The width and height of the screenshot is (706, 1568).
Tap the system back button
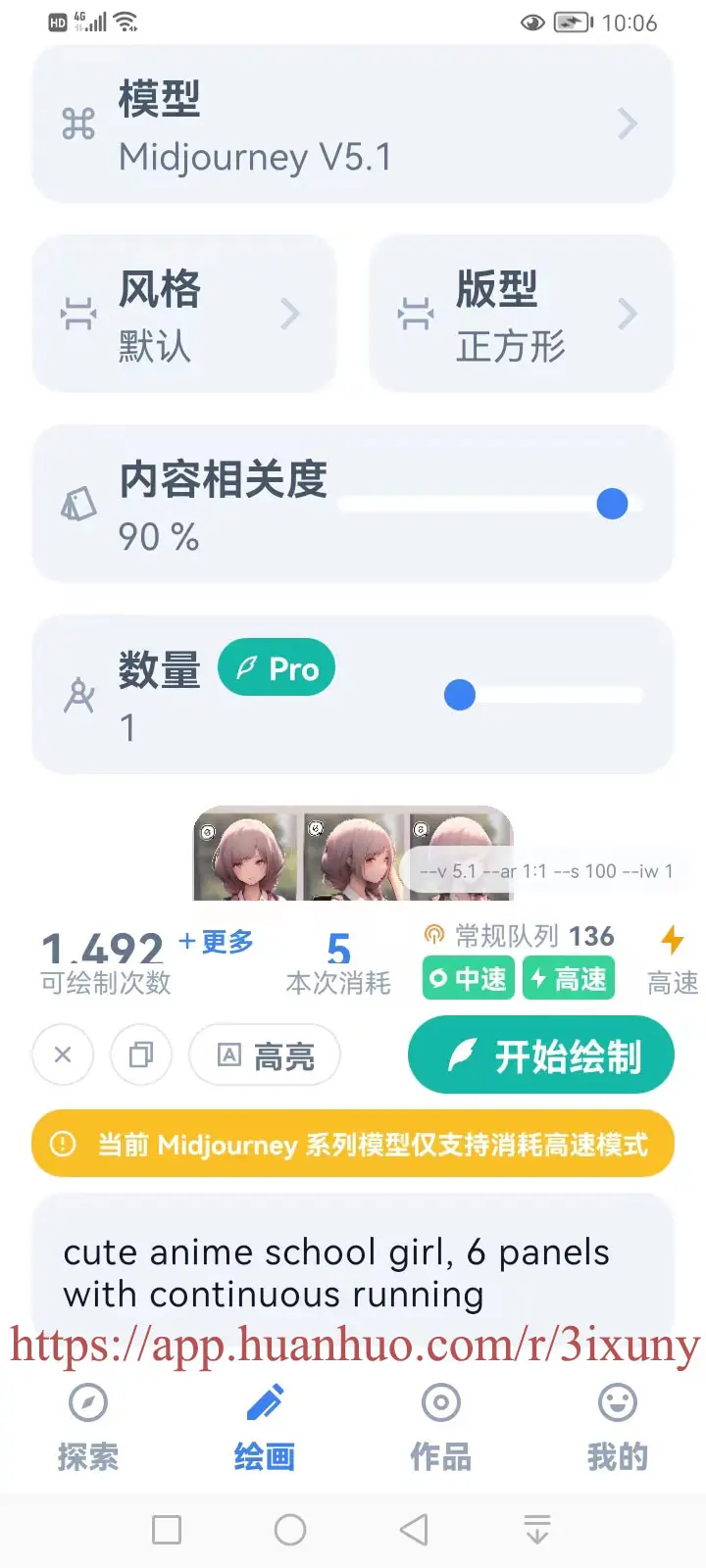click(414, 1530)
